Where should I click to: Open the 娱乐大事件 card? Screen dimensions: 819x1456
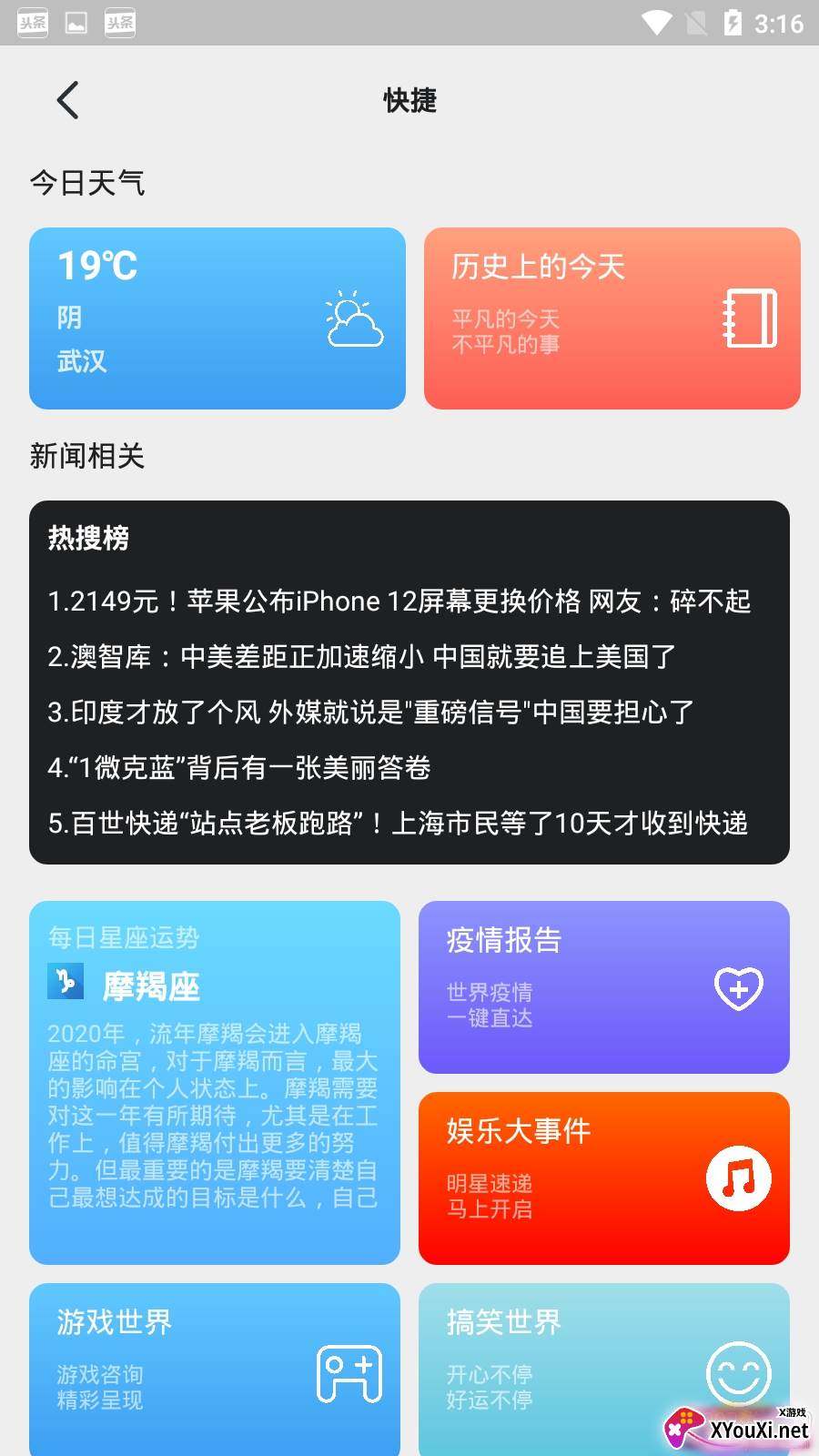click(603, 1178)
